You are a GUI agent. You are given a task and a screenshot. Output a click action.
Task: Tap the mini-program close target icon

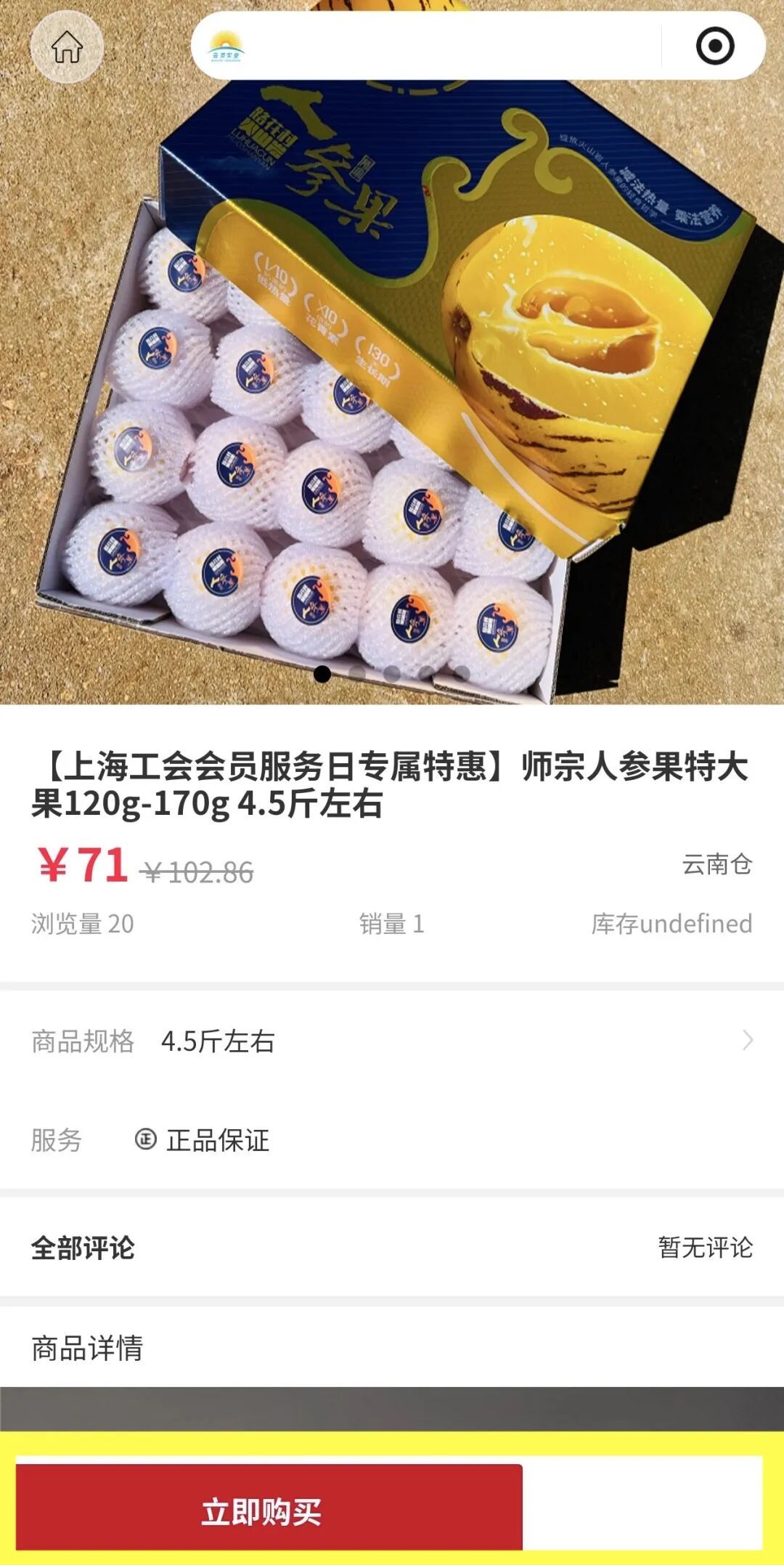(x=715, y=46)
